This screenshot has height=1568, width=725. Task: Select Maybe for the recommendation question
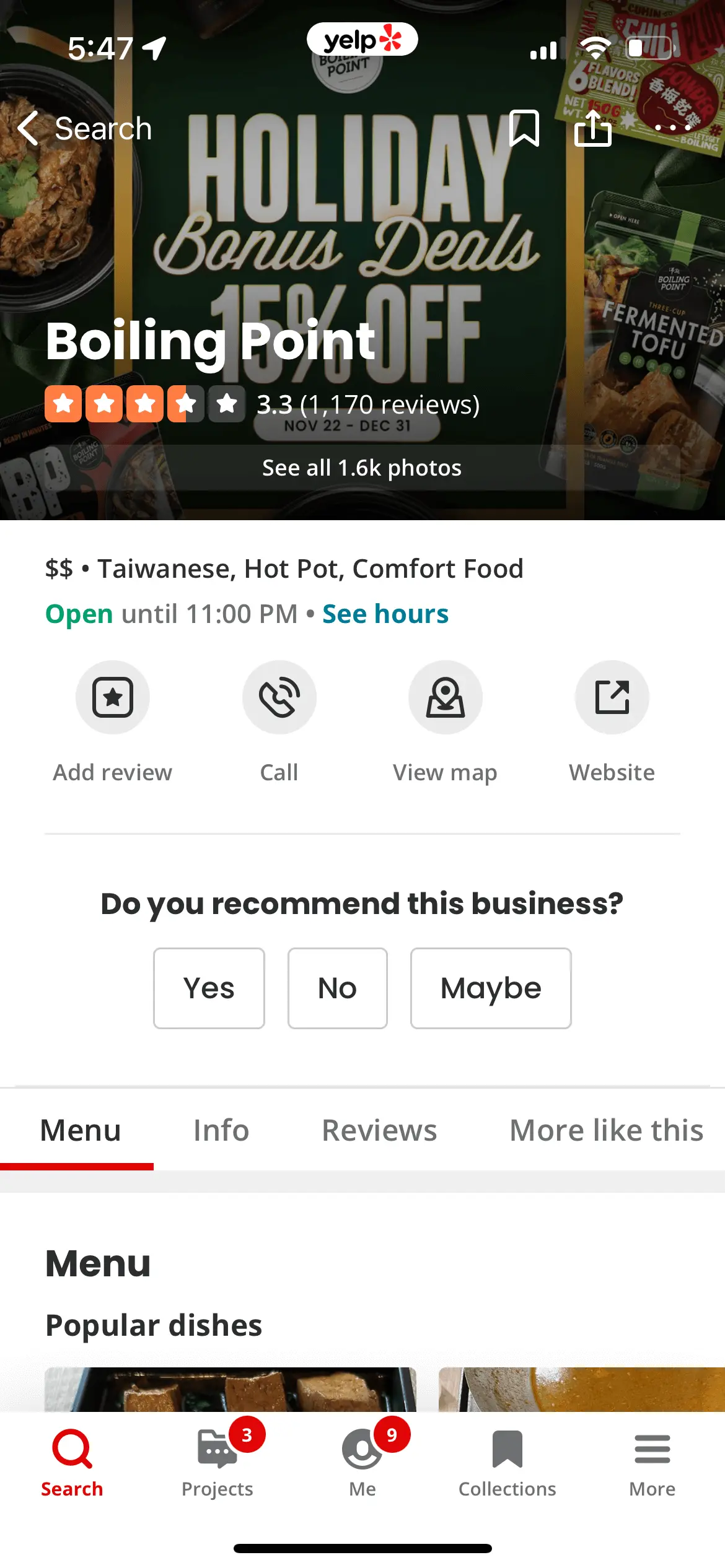click(x=490, y=988)
